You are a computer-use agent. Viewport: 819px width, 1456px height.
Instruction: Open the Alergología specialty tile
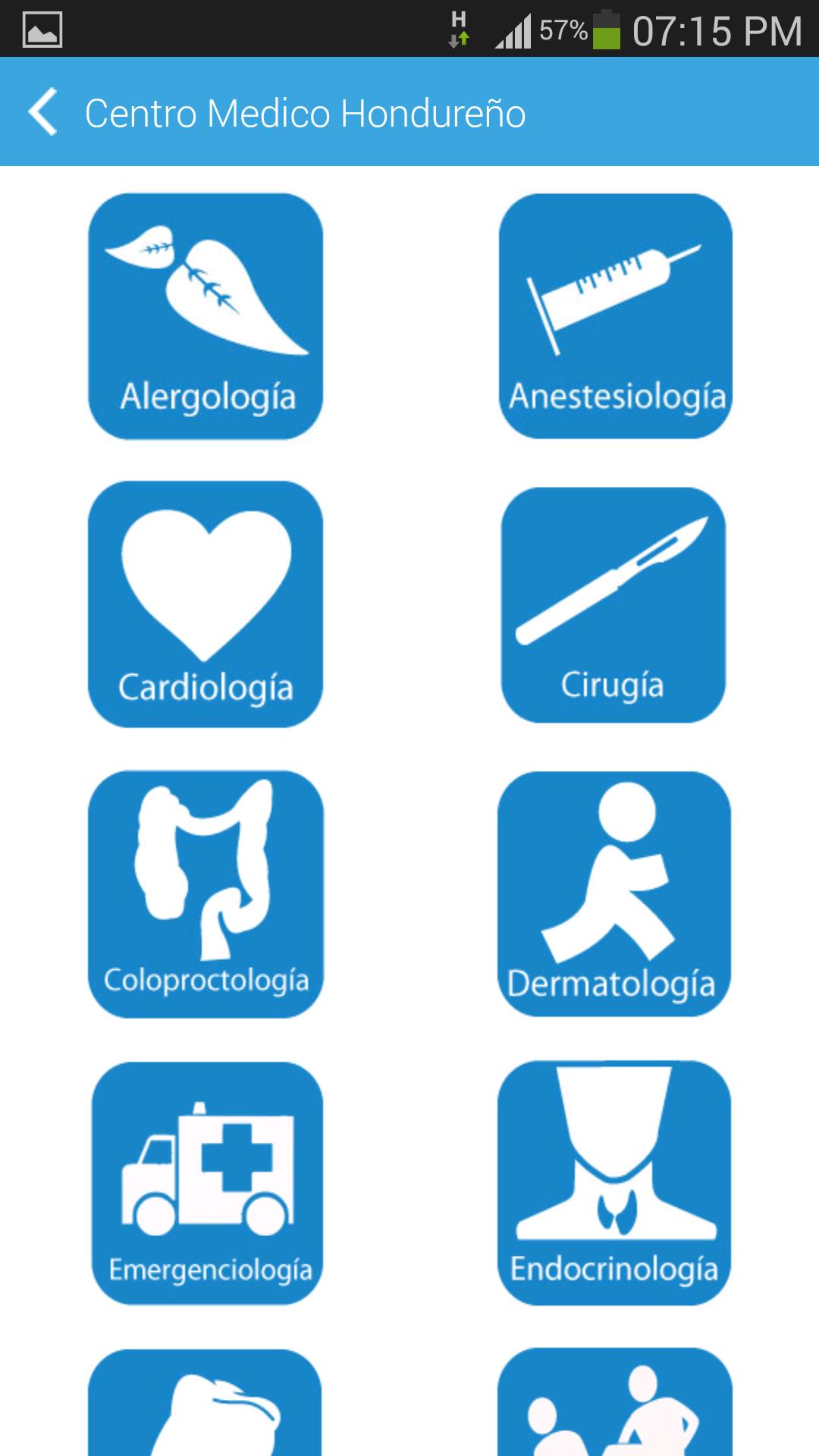point(206,315)
